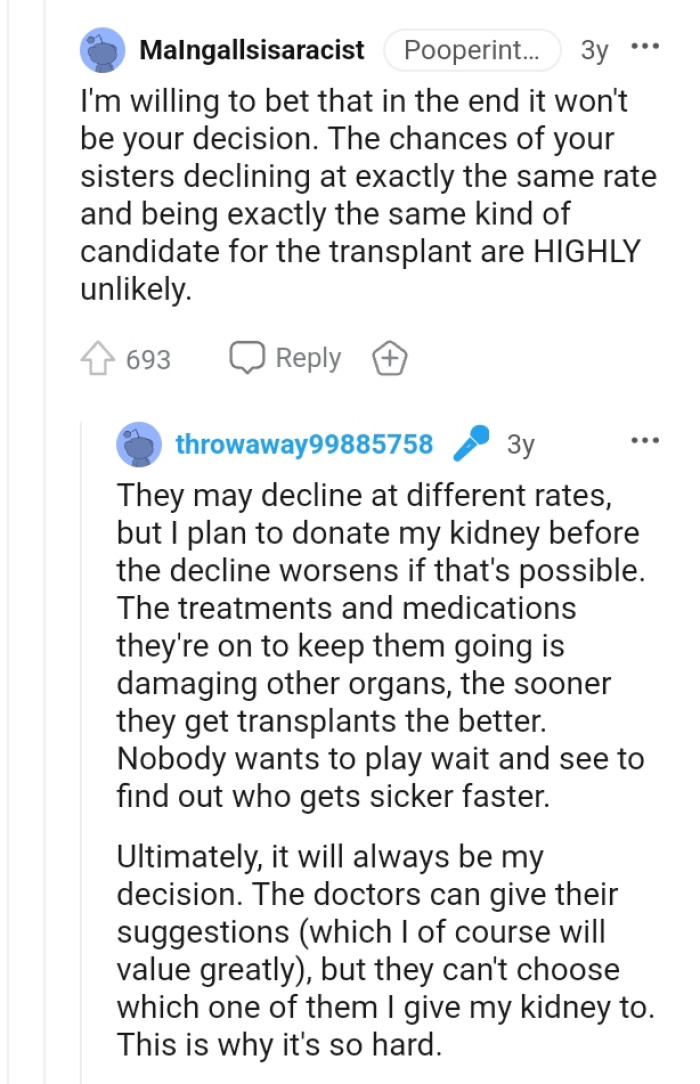
Task: Open throwaway99885758's profile
Action: [x=304, y=444]
